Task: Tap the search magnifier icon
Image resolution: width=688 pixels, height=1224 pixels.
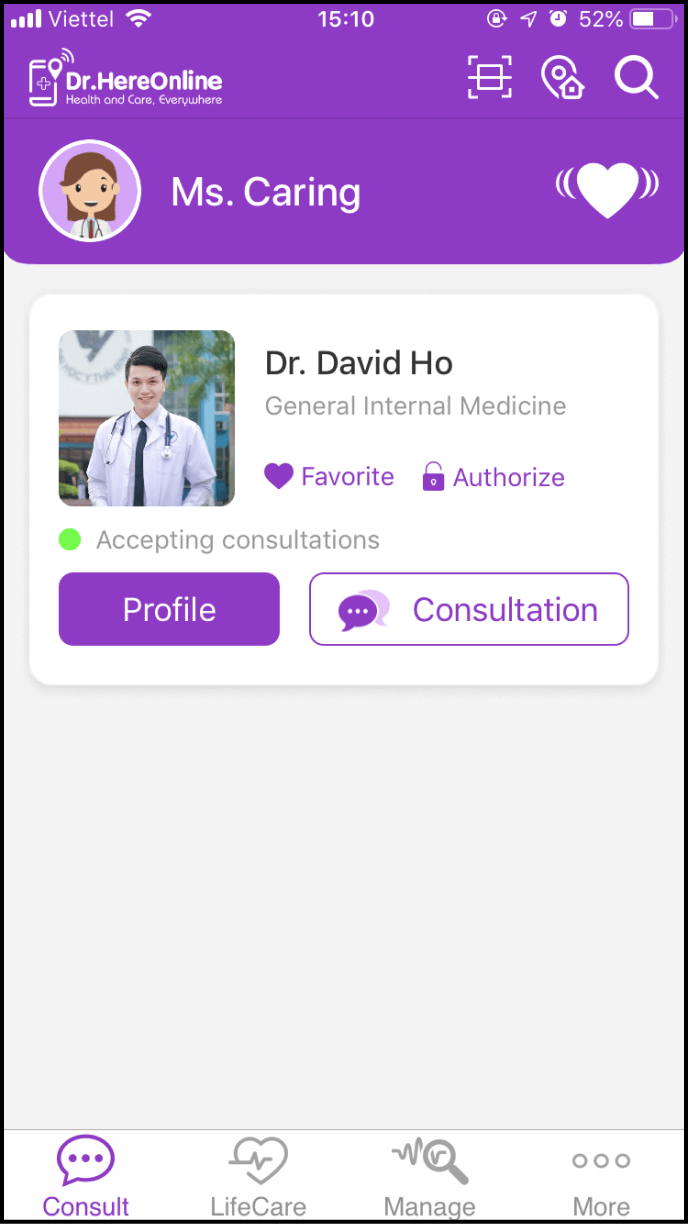Action: pos(636,77)
